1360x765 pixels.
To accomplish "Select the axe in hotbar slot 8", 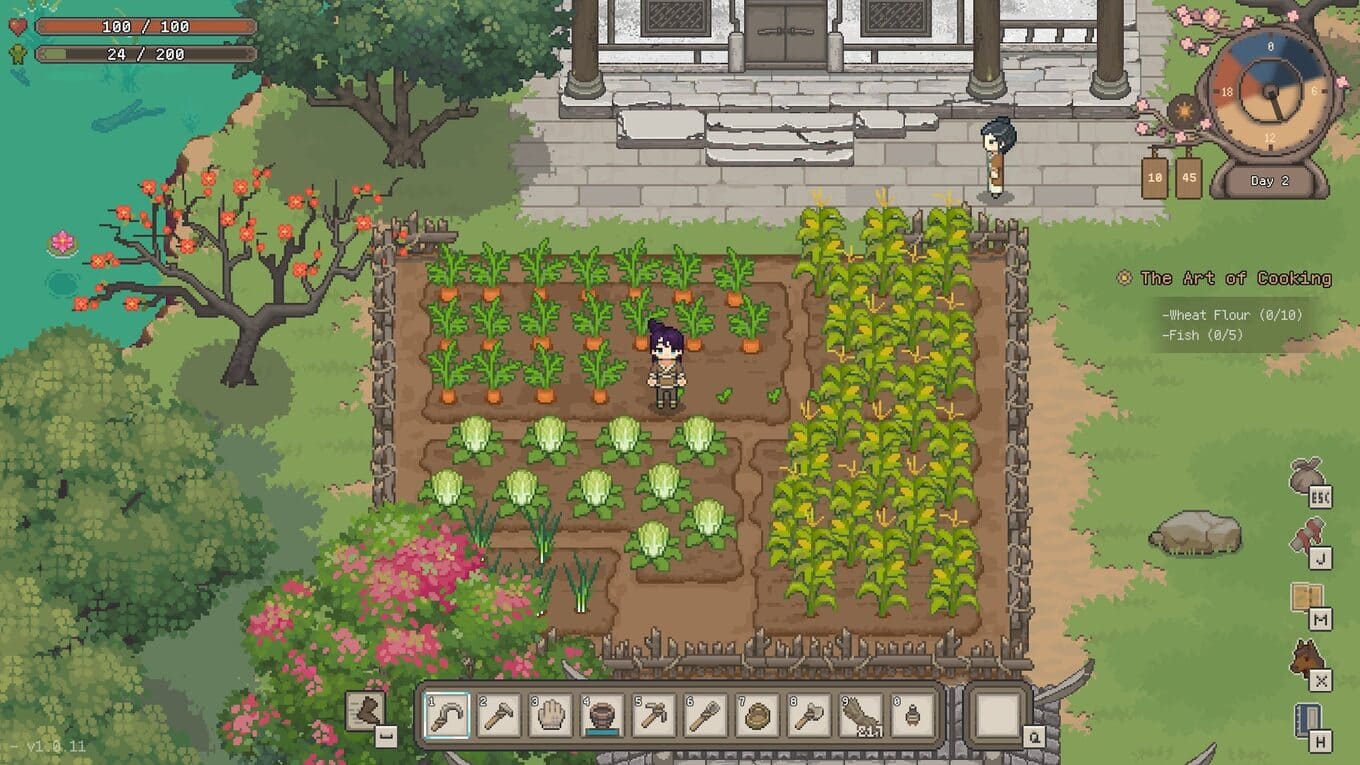I will pyautogui.click(x=810, y=716).
